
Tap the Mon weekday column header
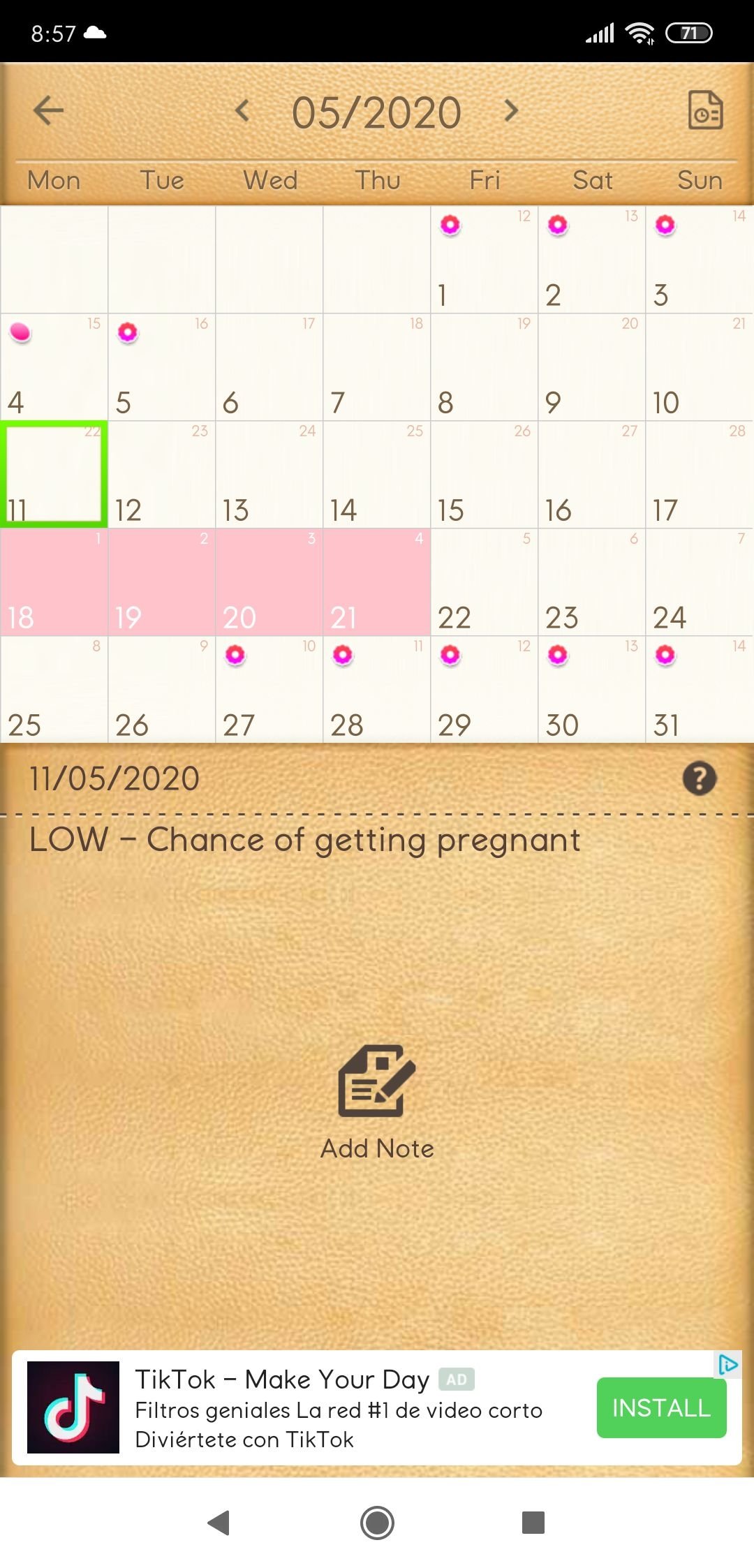[54, 180]
